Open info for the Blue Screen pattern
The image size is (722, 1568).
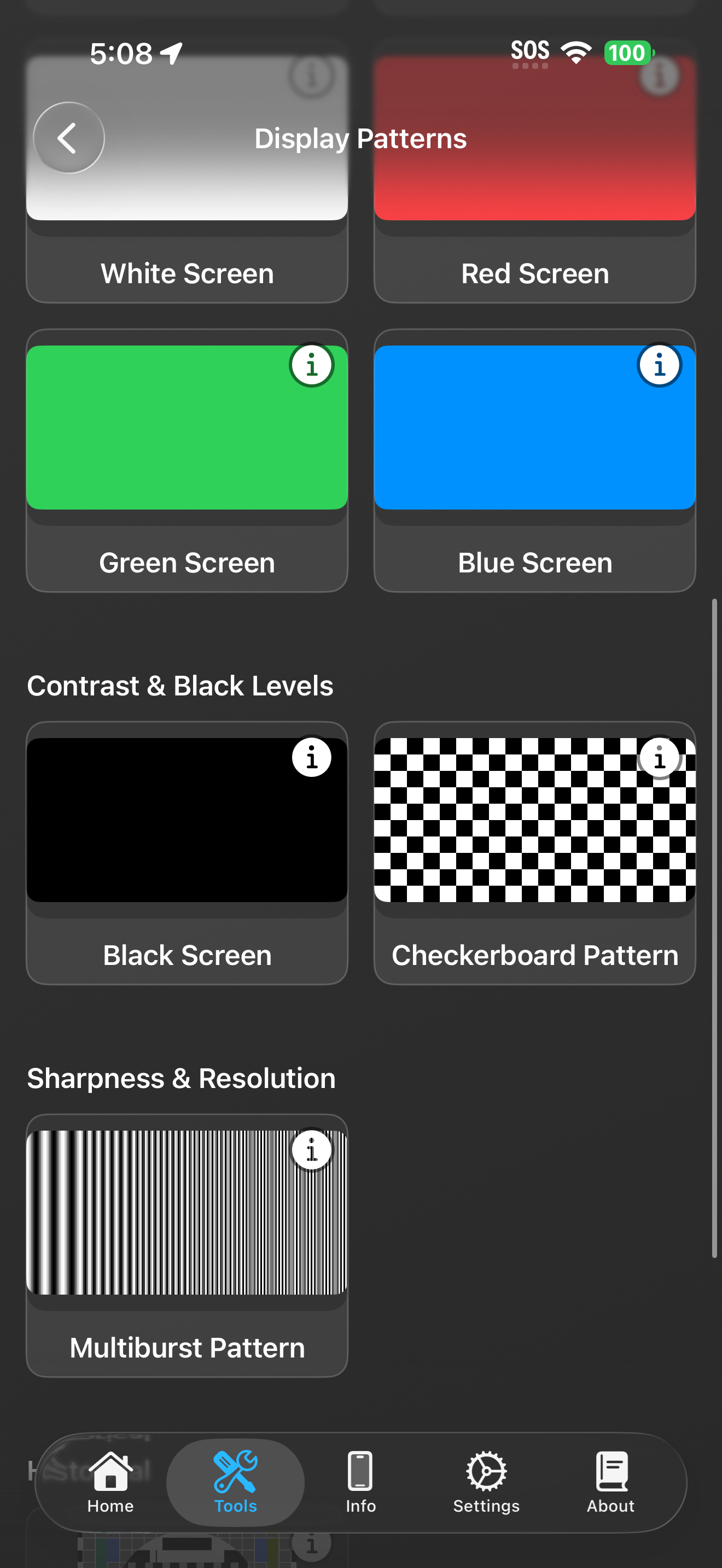pos(660,365)
